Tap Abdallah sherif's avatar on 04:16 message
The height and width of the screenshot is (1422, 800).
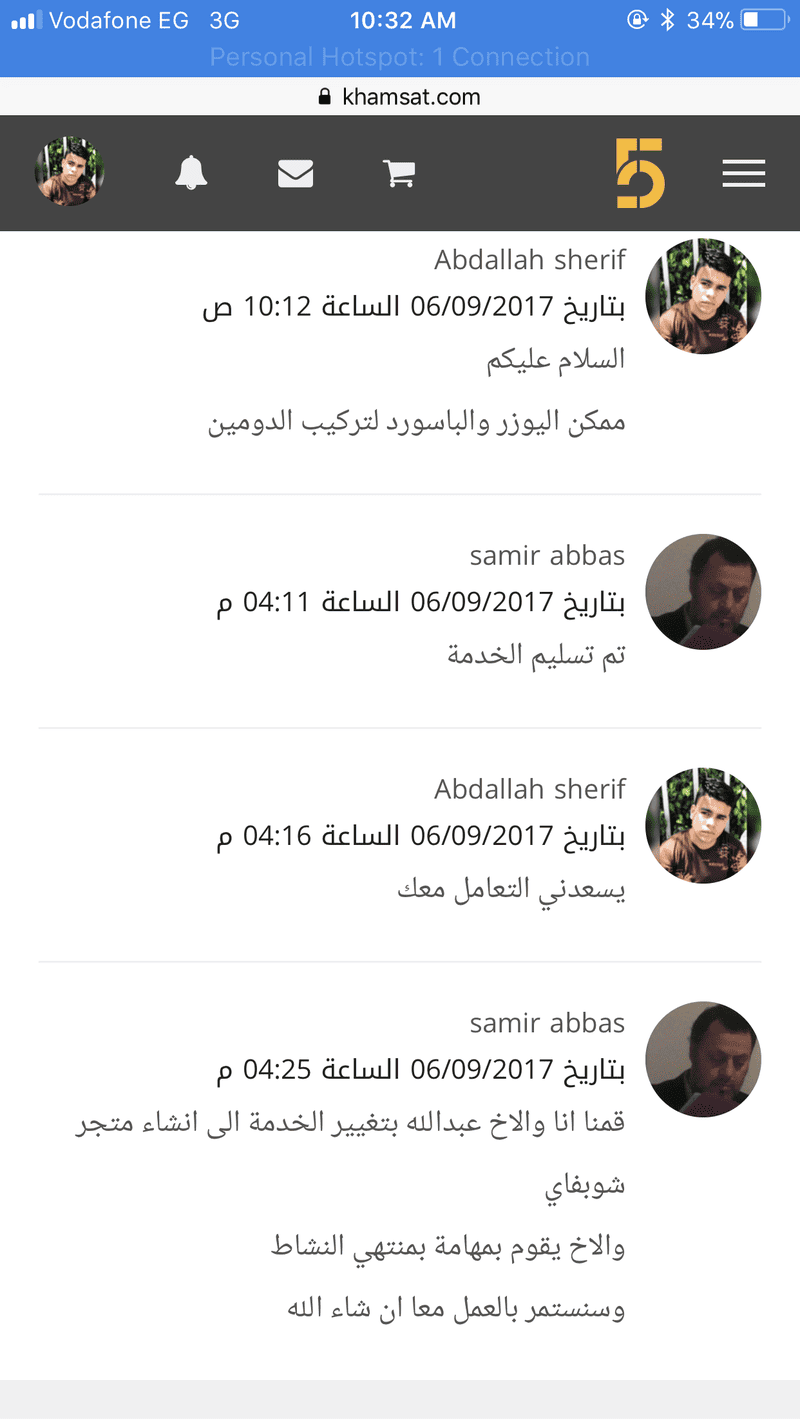coord(704,826)
